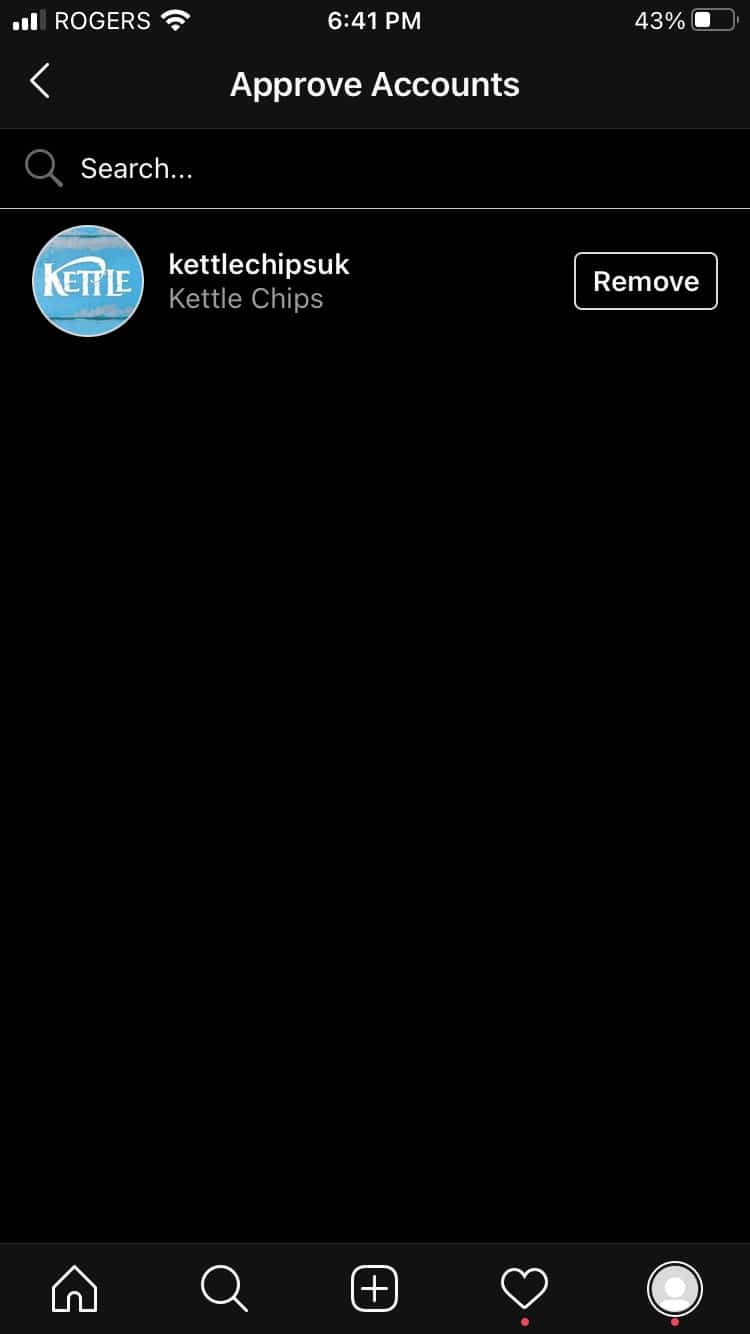This screenshot has height=1334, width=750.
Task: Go back from Approve Accounts
Action: [40, 82]
